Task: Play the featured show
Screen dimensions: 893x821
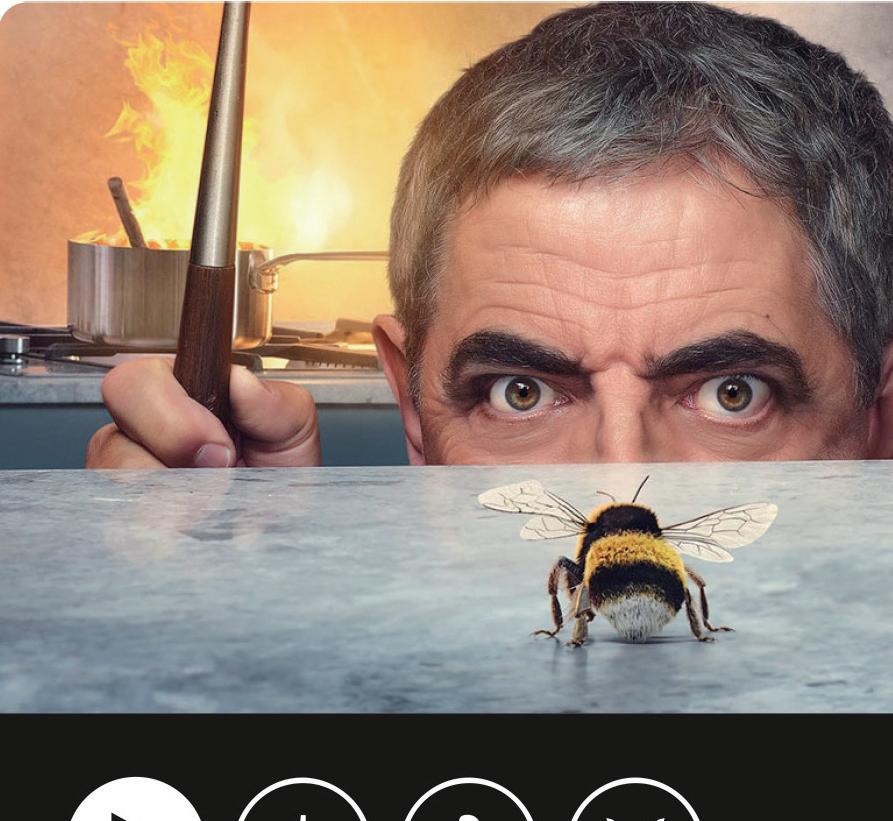Action: point(135,805)
